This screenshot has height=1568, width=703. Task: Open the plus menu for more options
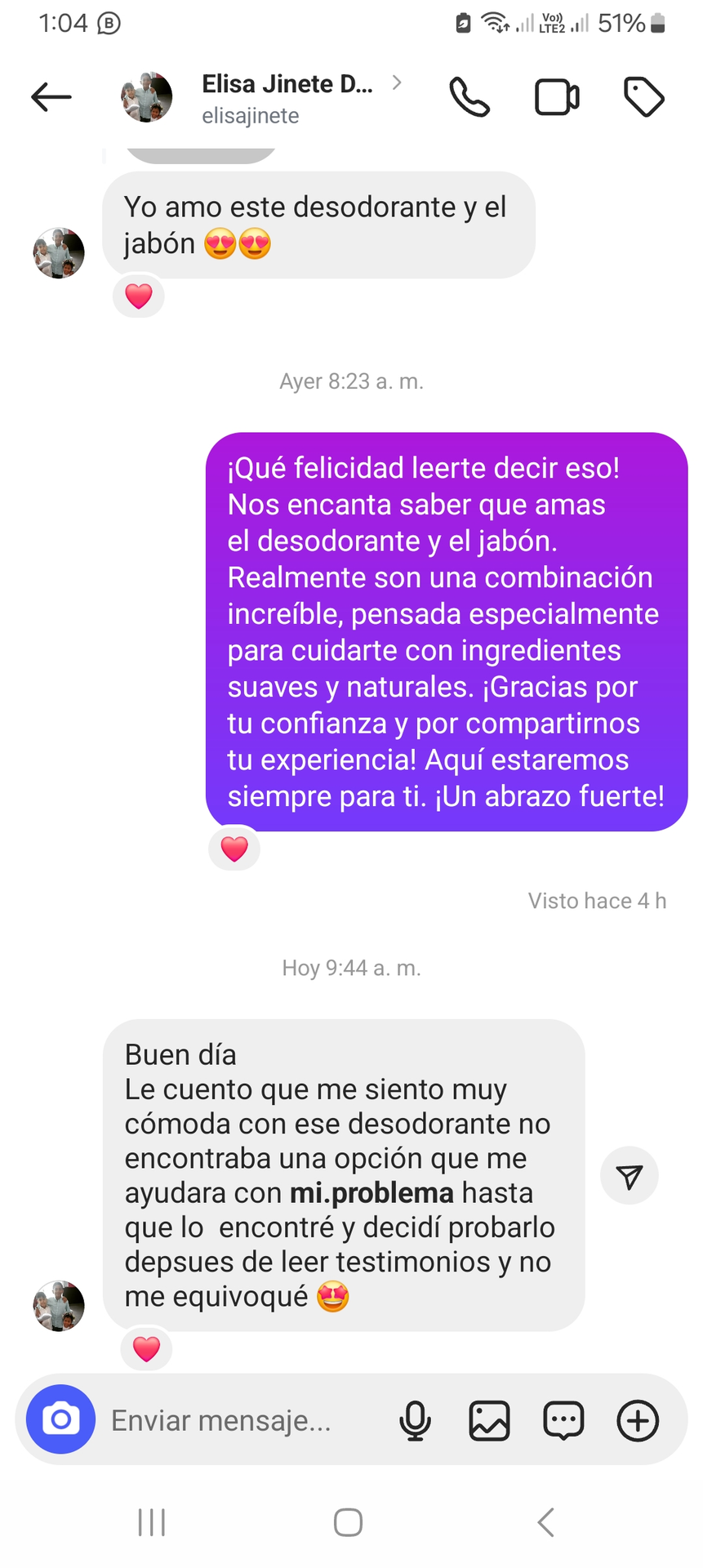pos(638,1421)
